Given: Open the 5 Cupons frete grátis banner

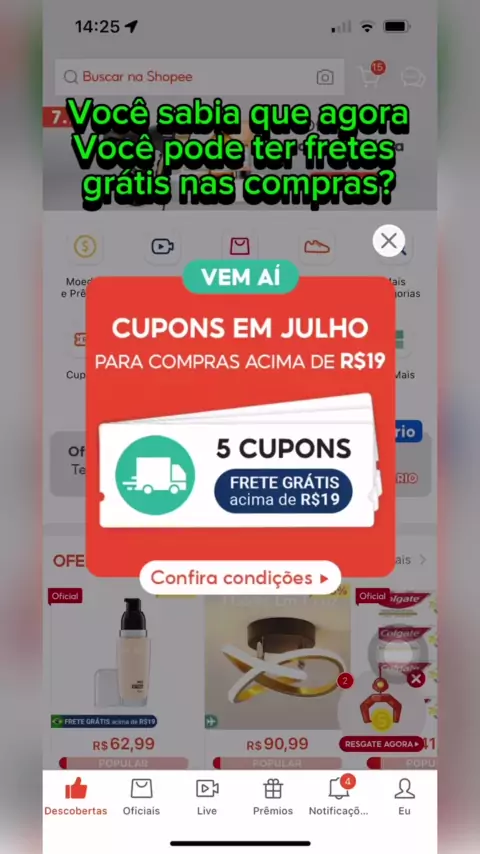Looking at the screenshot, I should [240, 468].
